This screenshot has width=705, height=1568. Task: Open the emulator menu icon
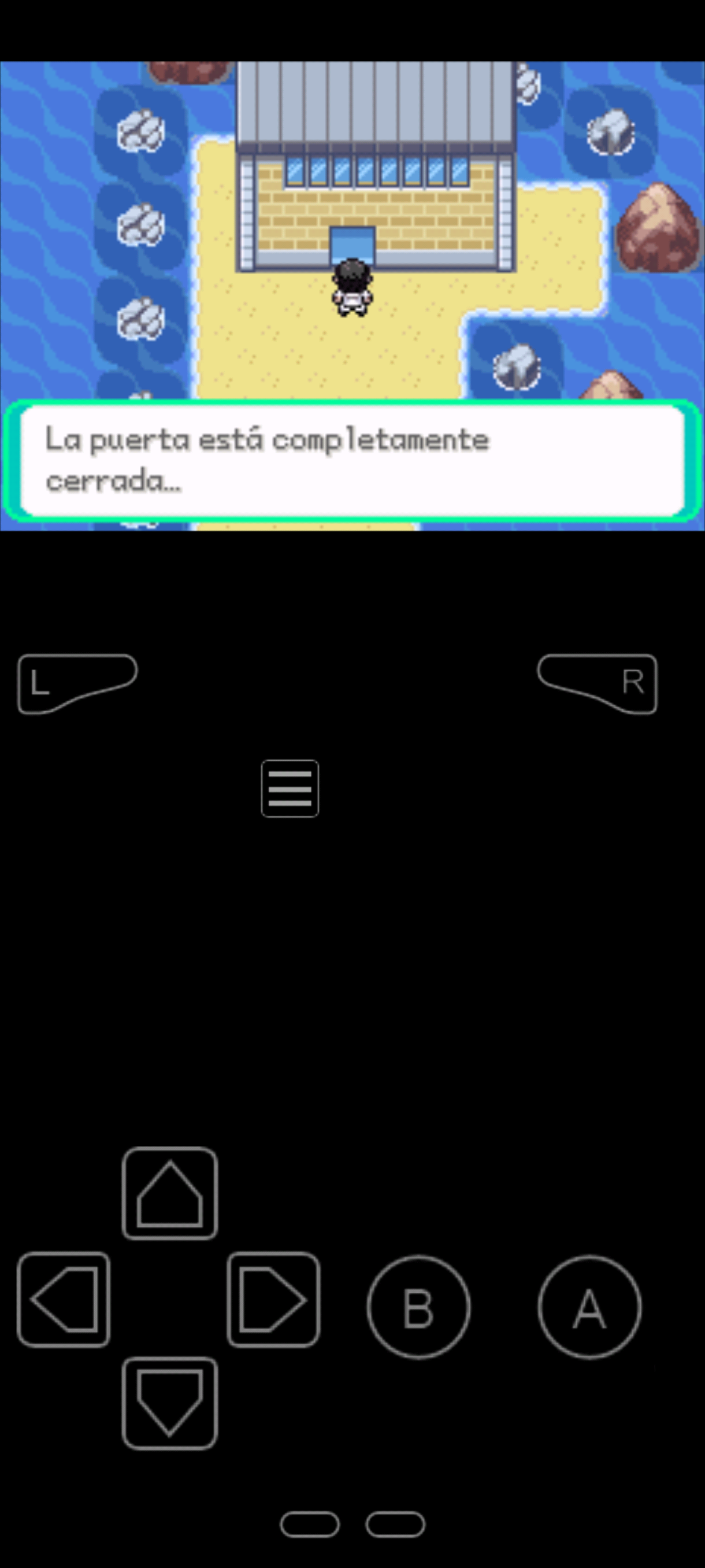point(290,788)
